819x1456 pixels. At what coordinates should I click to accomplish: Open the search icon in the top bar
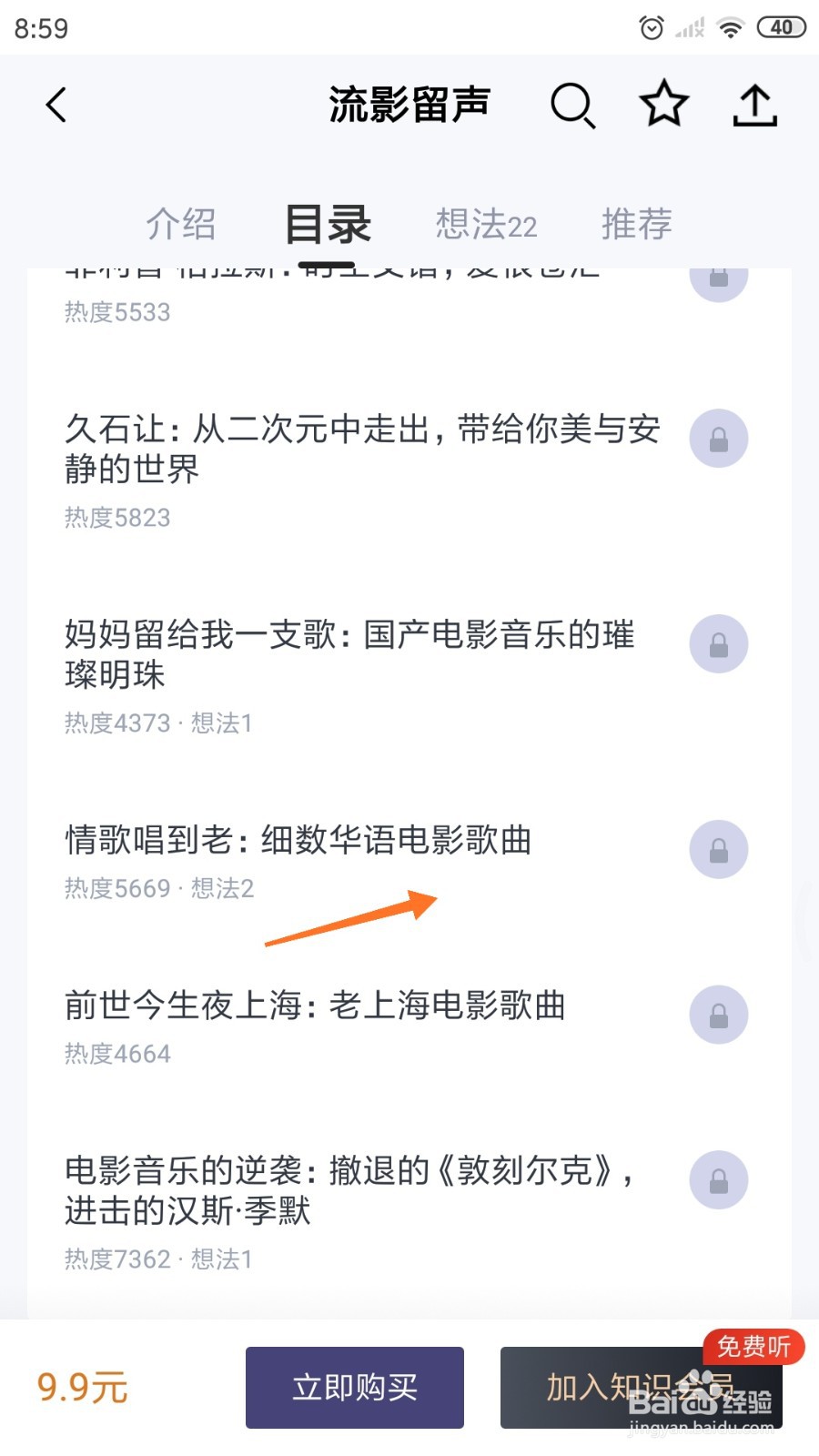coord(572,104)
